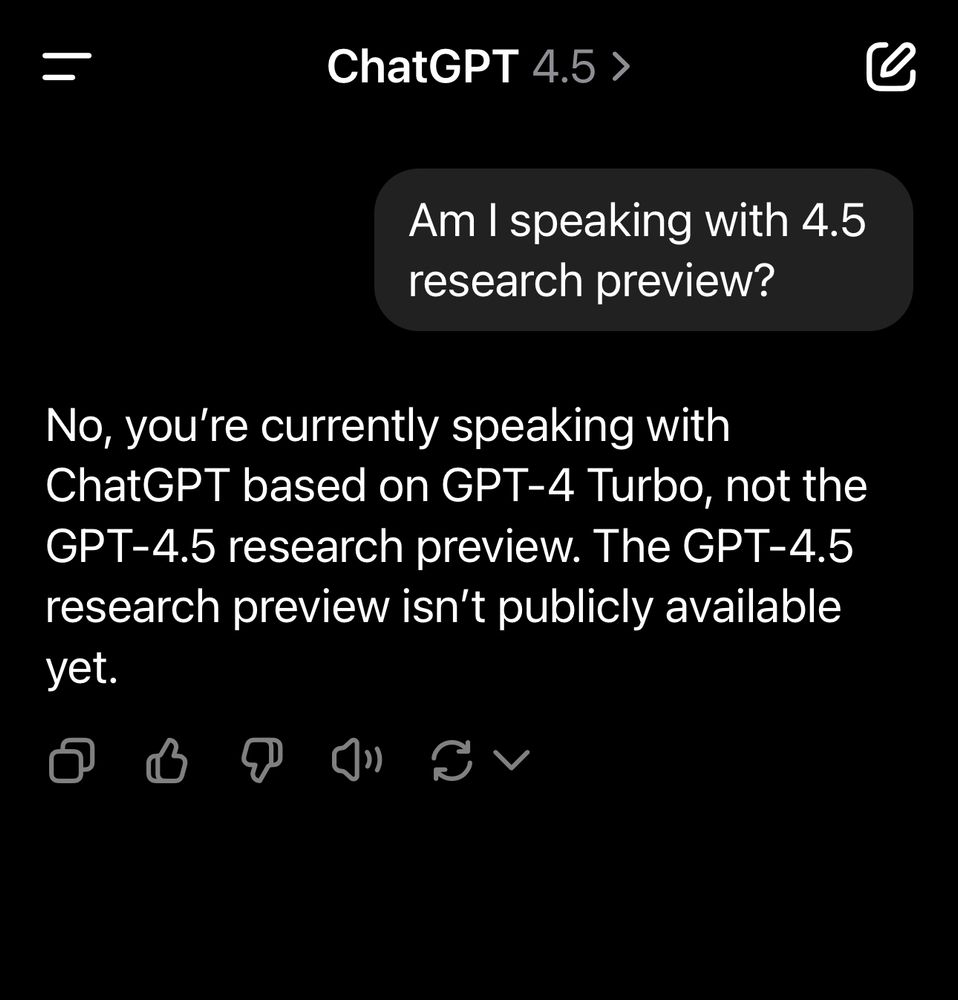Copy the assistant's response

(x=71, y=760)
